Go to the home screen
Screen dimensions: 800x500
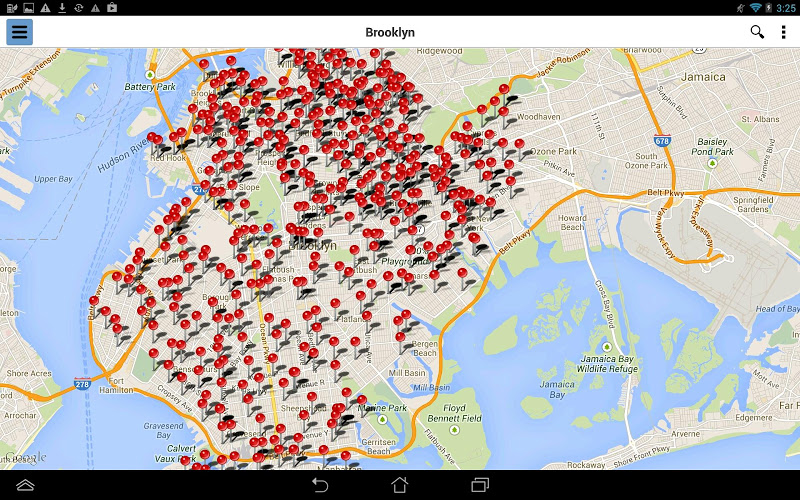click(x=400, y=485)
